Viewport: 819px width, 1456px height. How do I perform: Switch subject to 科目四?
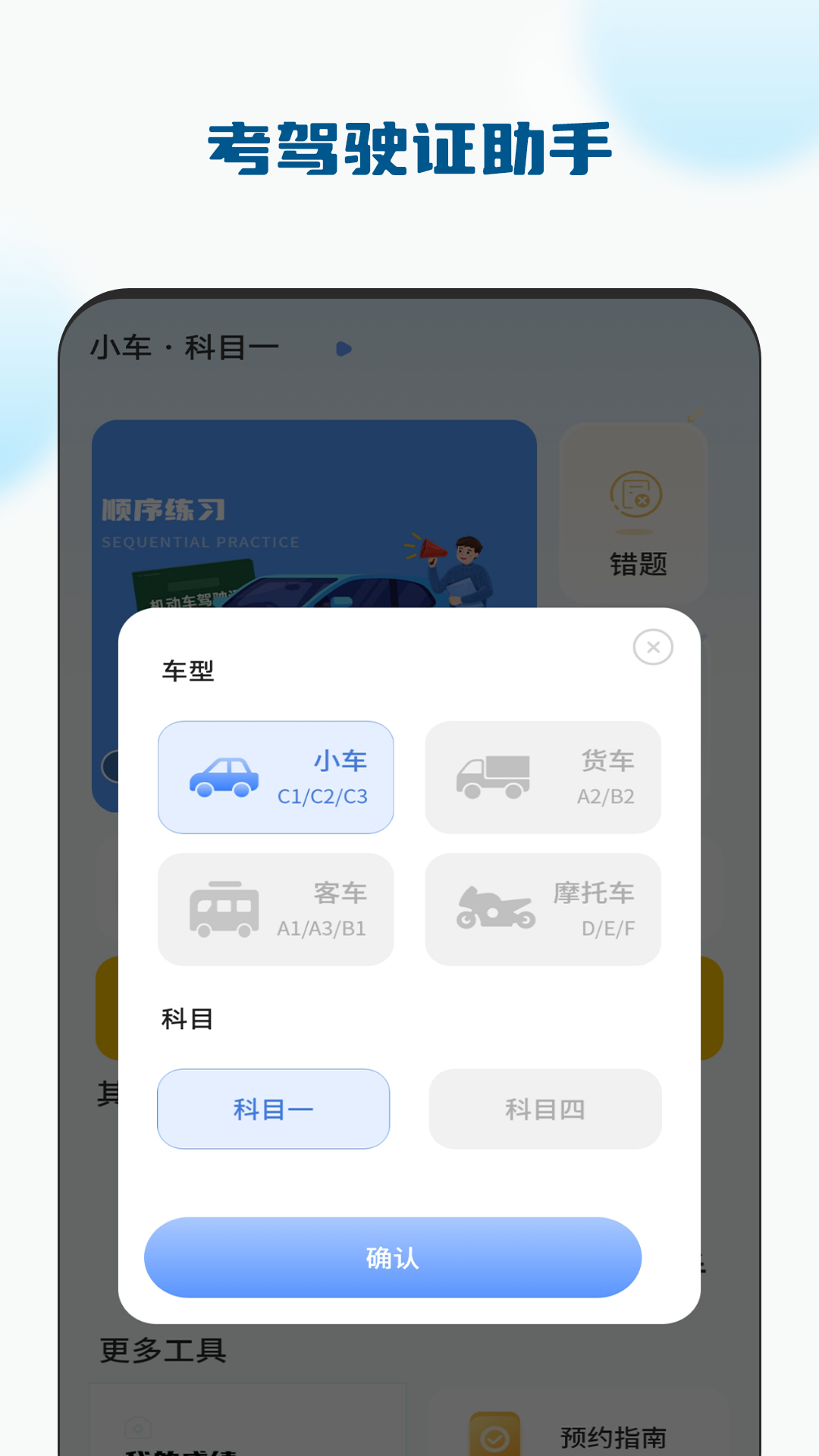coord(544,1109)
